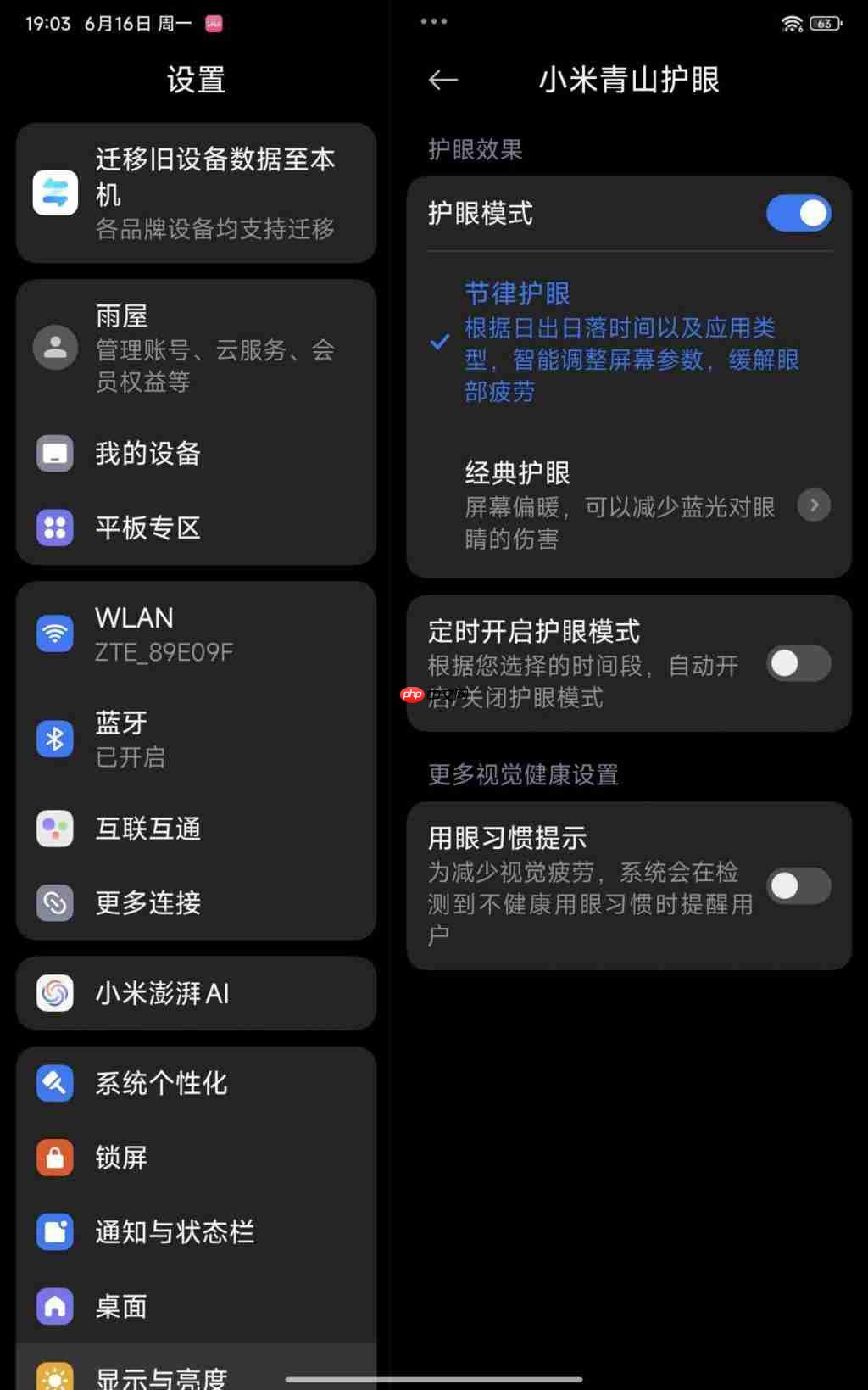Viewport: 868px width, 1390px height.
Task: Enable 定时开启护眼模式 switch
Action: tap(798, 663)
